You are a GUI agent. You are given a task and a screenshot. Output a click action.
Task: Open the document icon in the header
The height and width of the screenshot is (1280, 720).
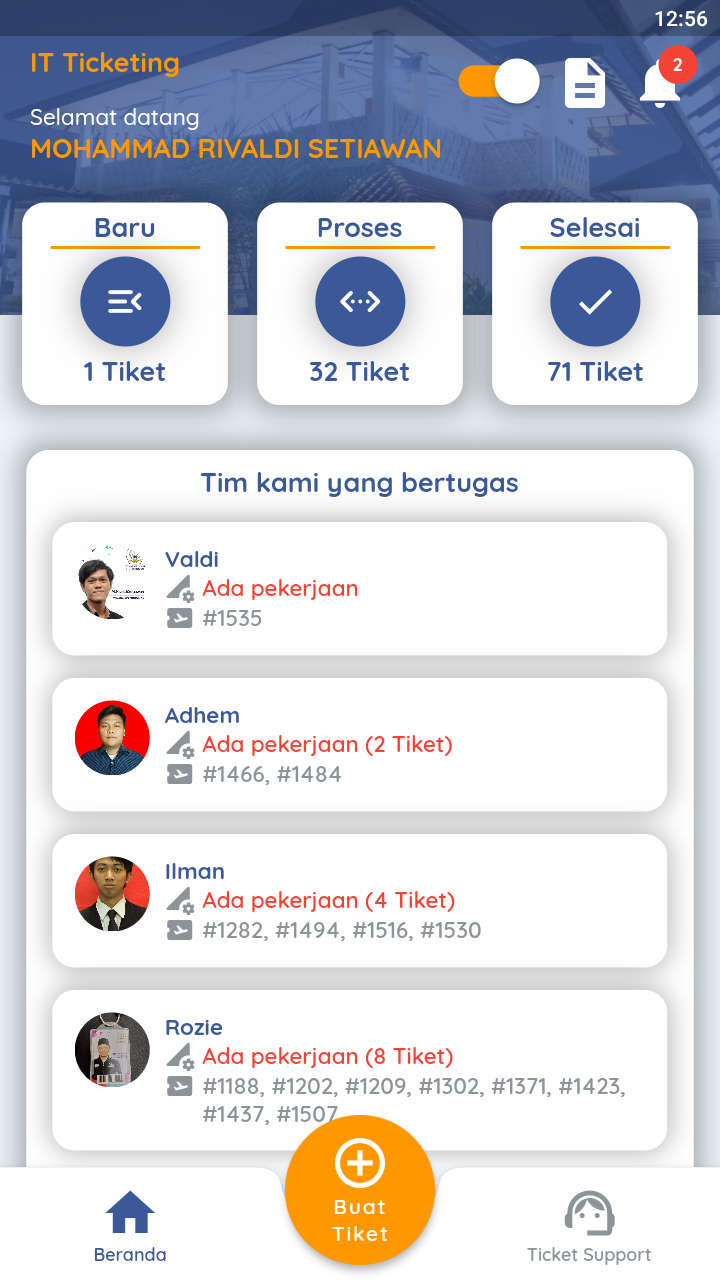(x=585, y=83)
